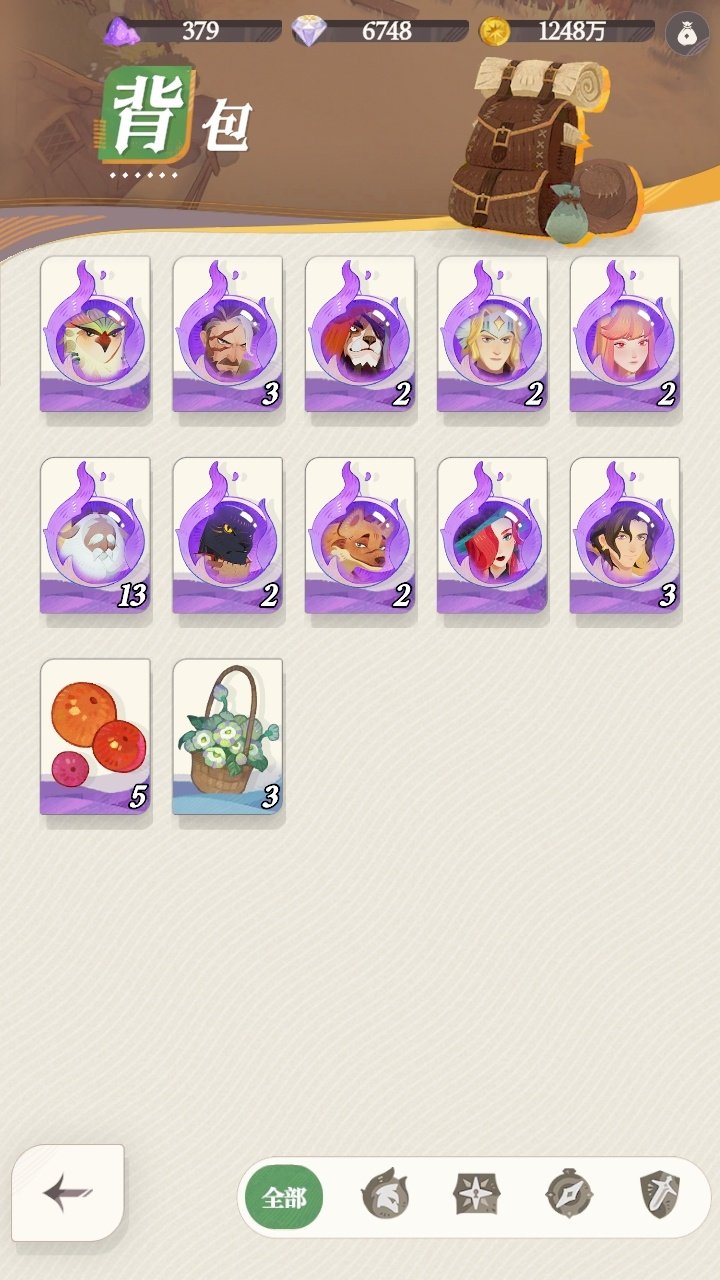This screenshot has width=720, height=1280.
Task: Open the pink-haired girl soul card
Action: pyautogui.click(x=625, y=334)
